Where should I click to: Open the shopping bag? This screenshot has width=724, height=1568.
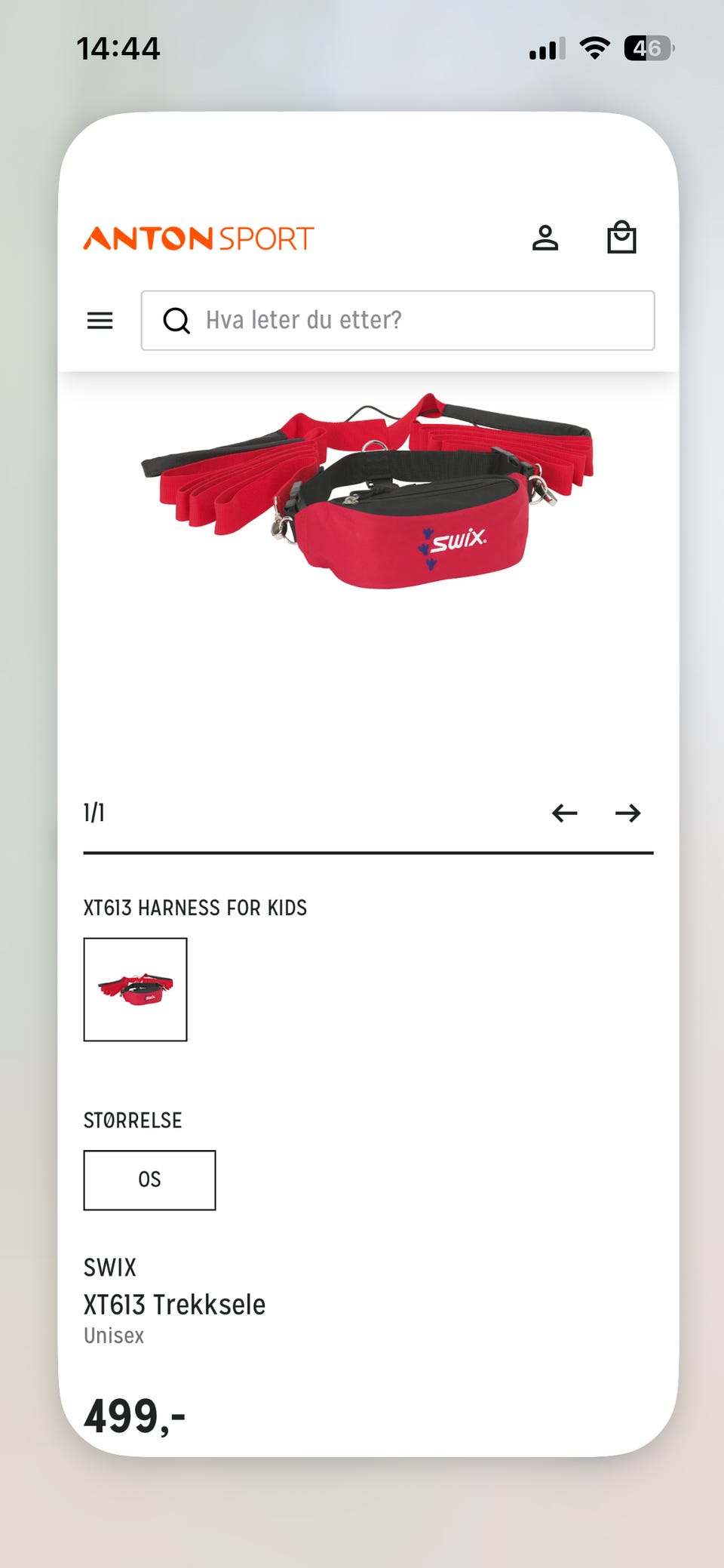tap(621, 237)
